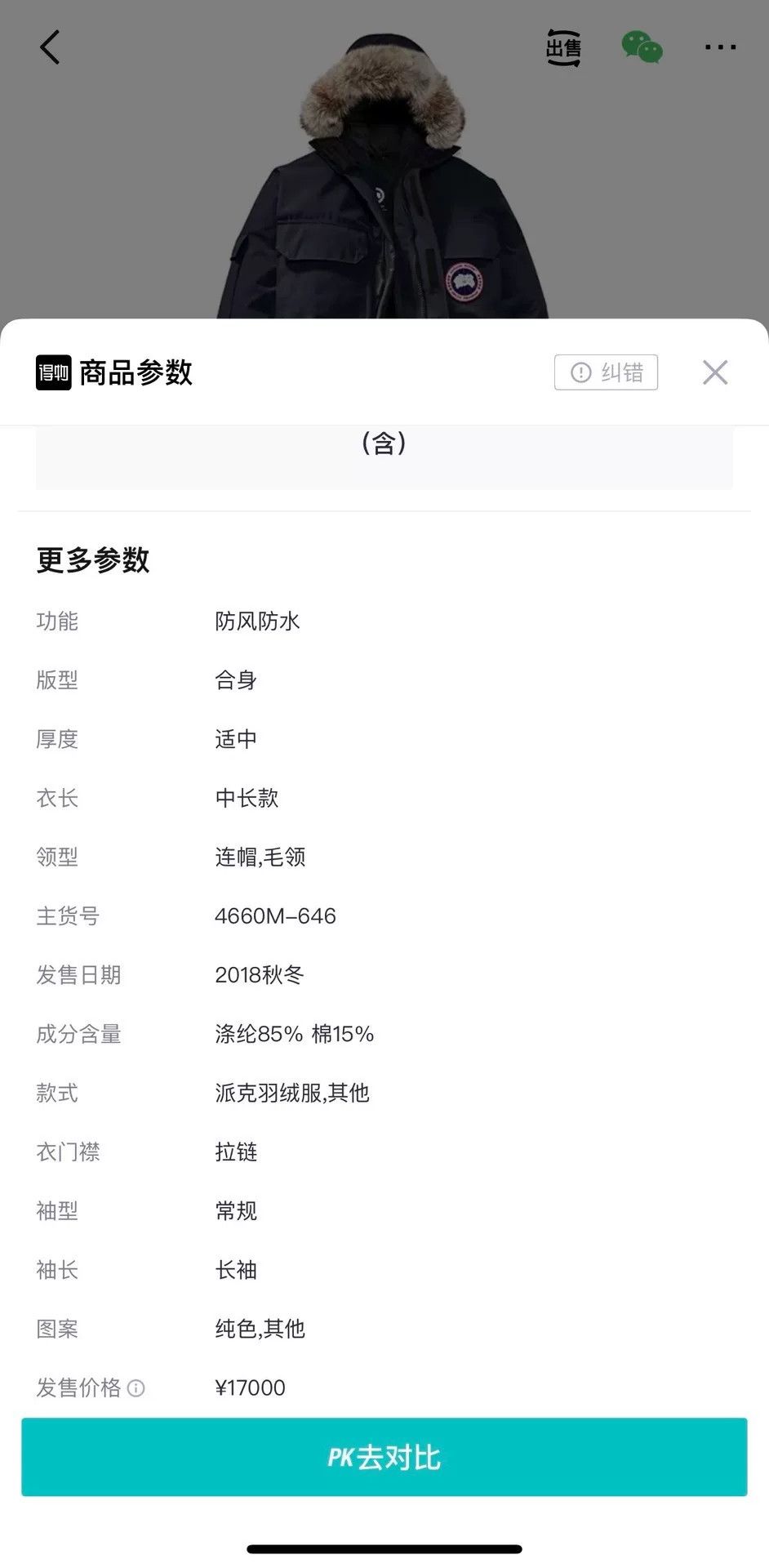Open info icon next to 发售价格
The image size is (769, 1568).
tap(136, 1388)
